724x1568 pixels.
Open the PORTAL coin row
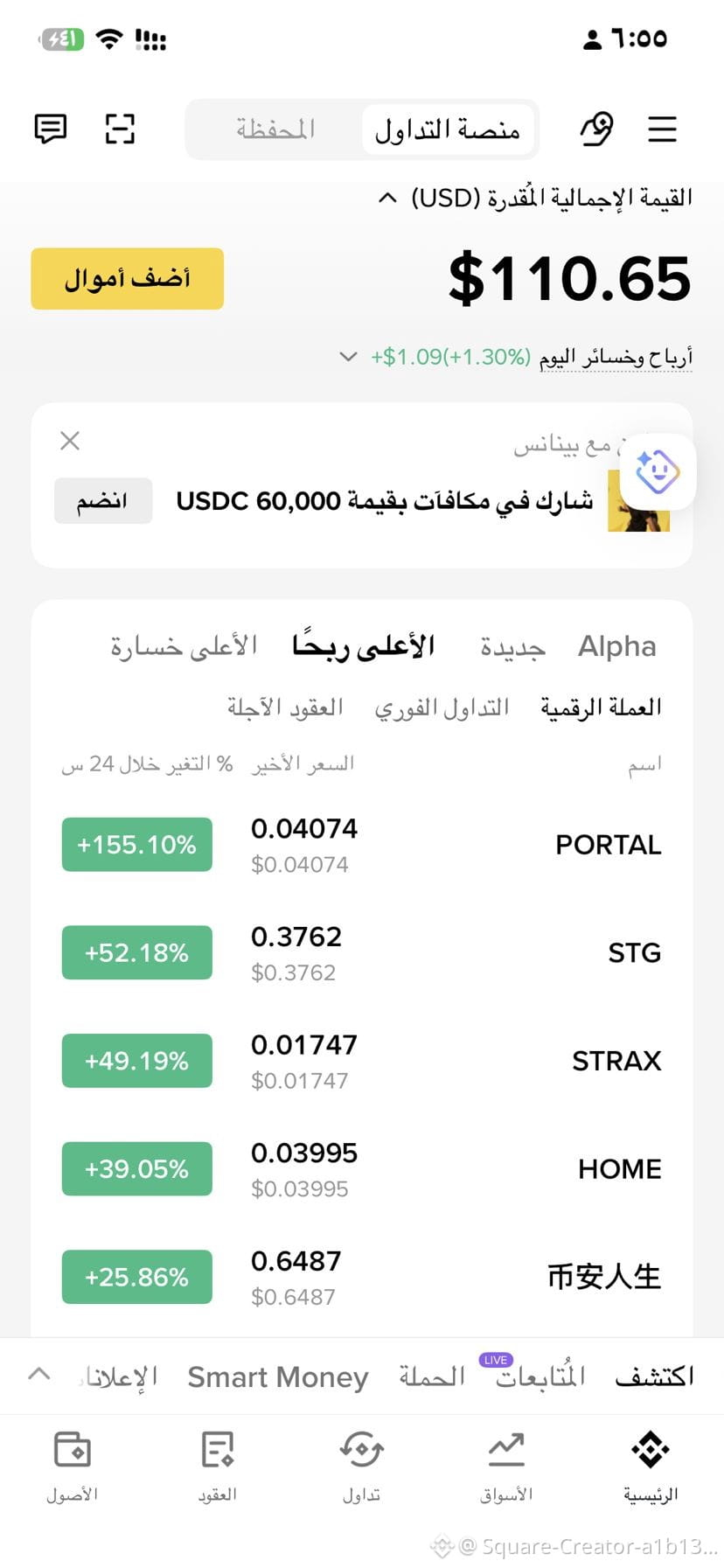[362, 845]
